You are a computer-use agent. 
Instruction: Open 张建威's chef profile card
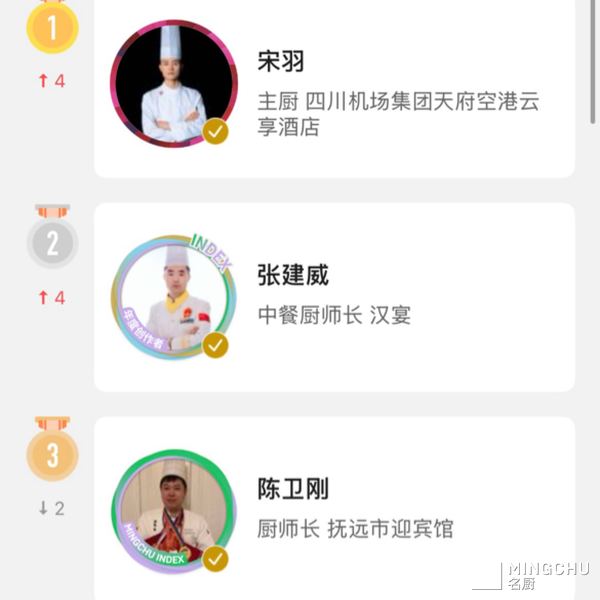pos(400,297)
